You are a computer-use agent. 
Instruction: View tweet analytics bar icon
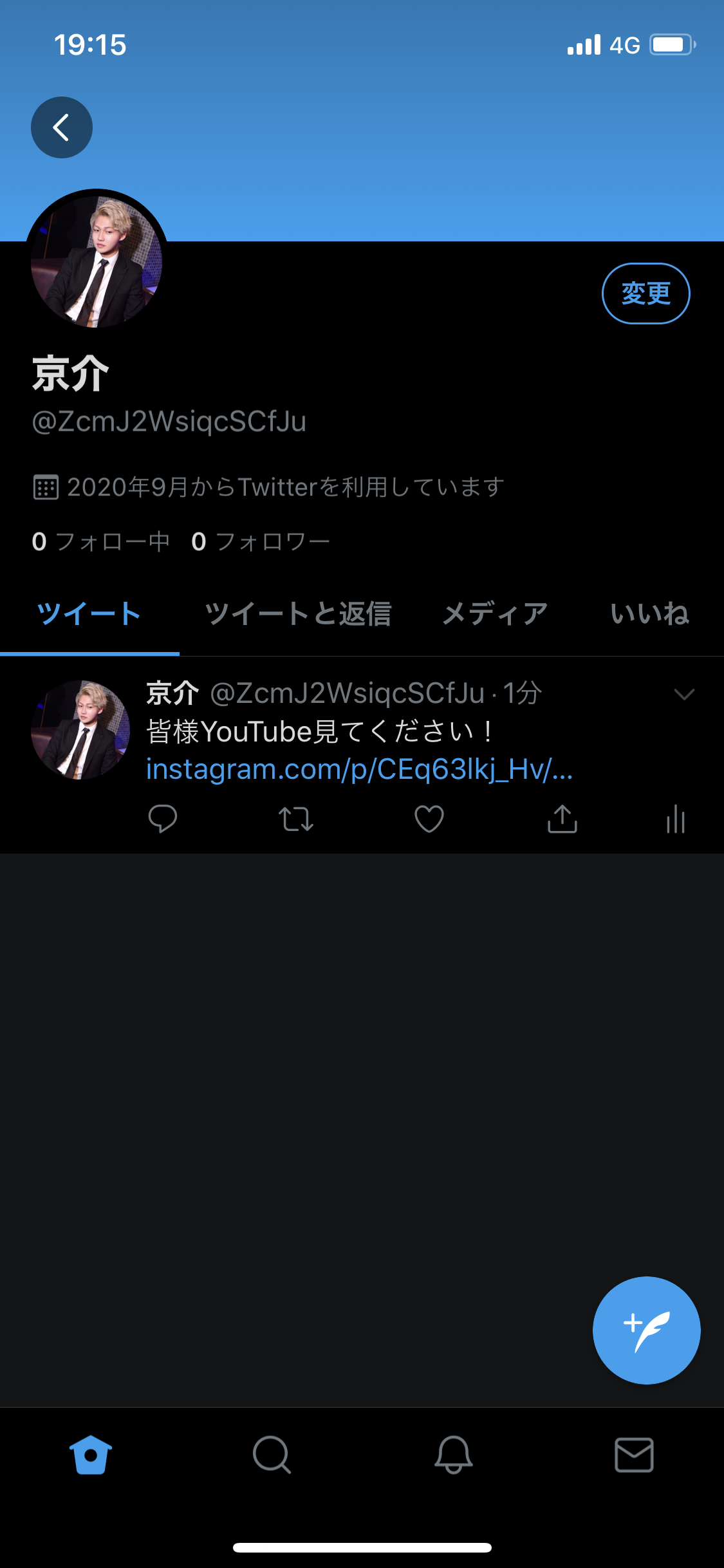click(x=676, y=819)
